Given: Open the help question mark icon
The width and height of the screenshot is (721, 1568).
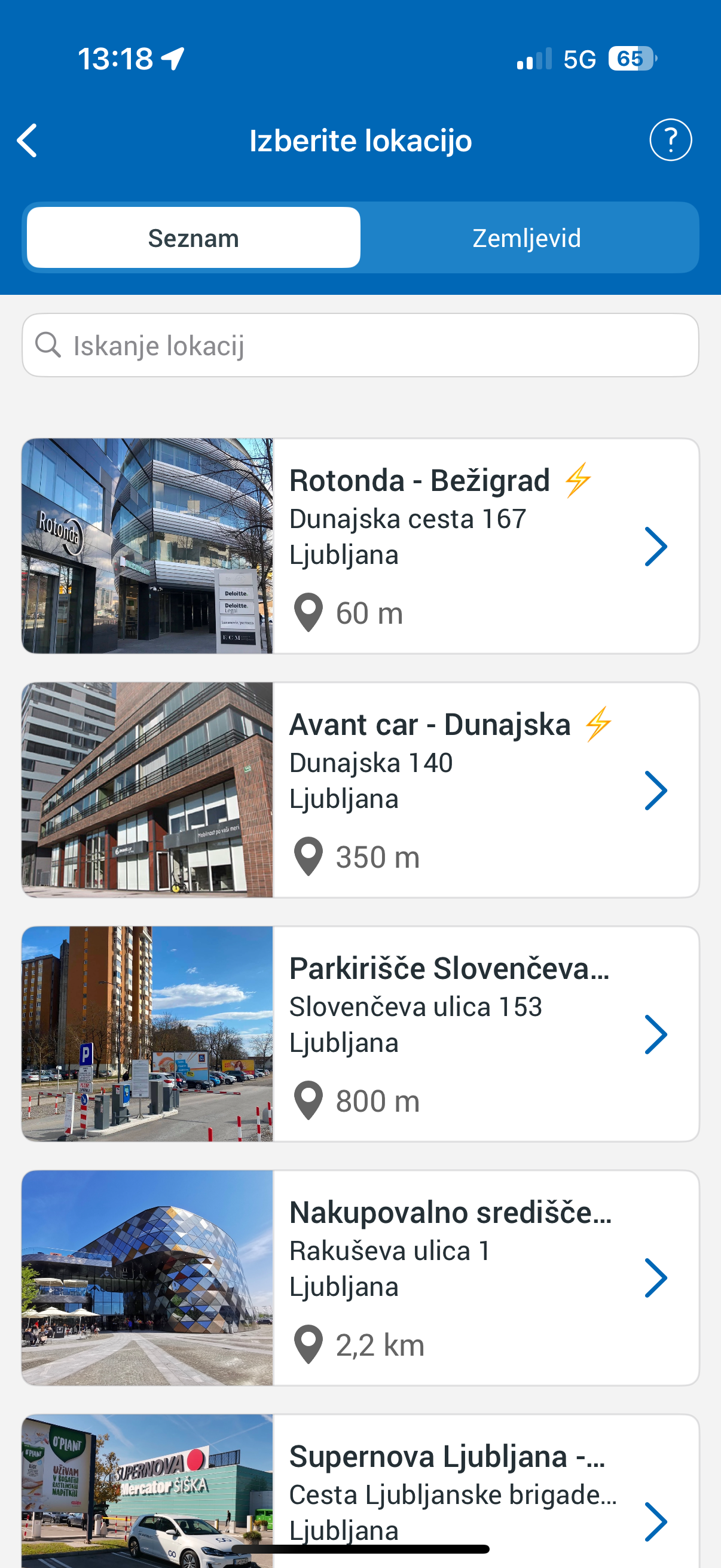Looking at the screenshot, I should coord(670,140).
